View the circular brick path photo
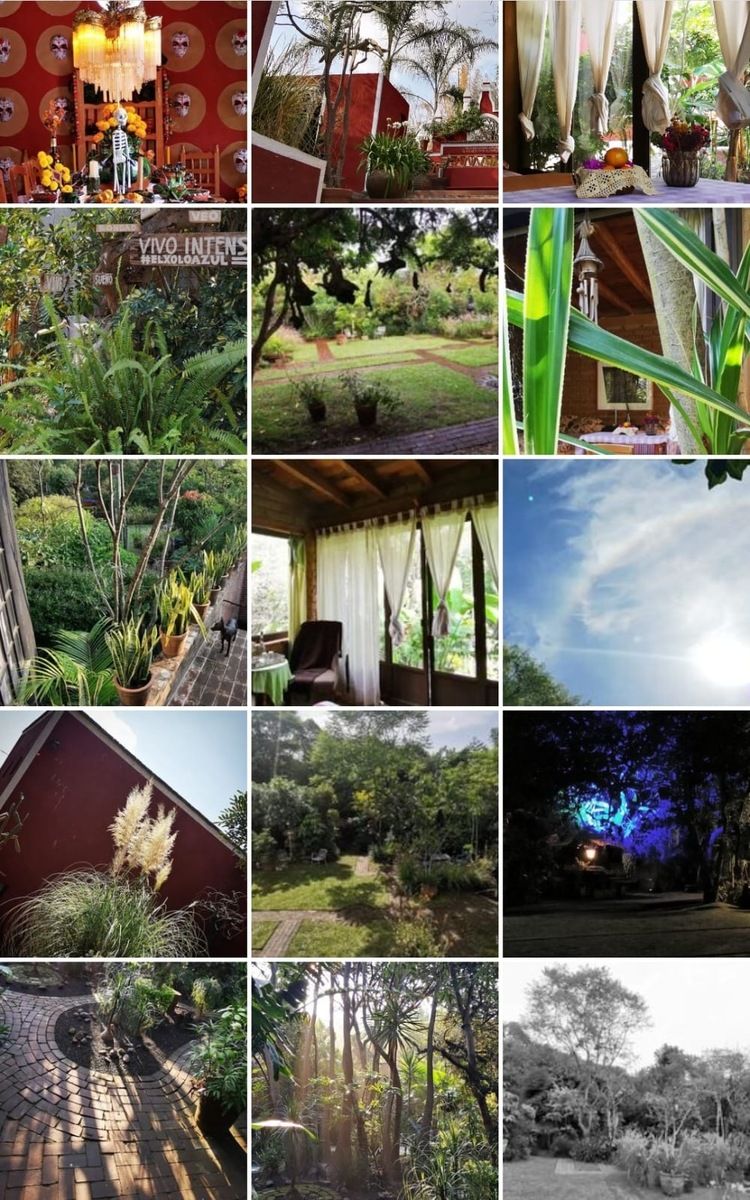The height and width of the screenshot is (1200, 750). (x=123, y=1080)
